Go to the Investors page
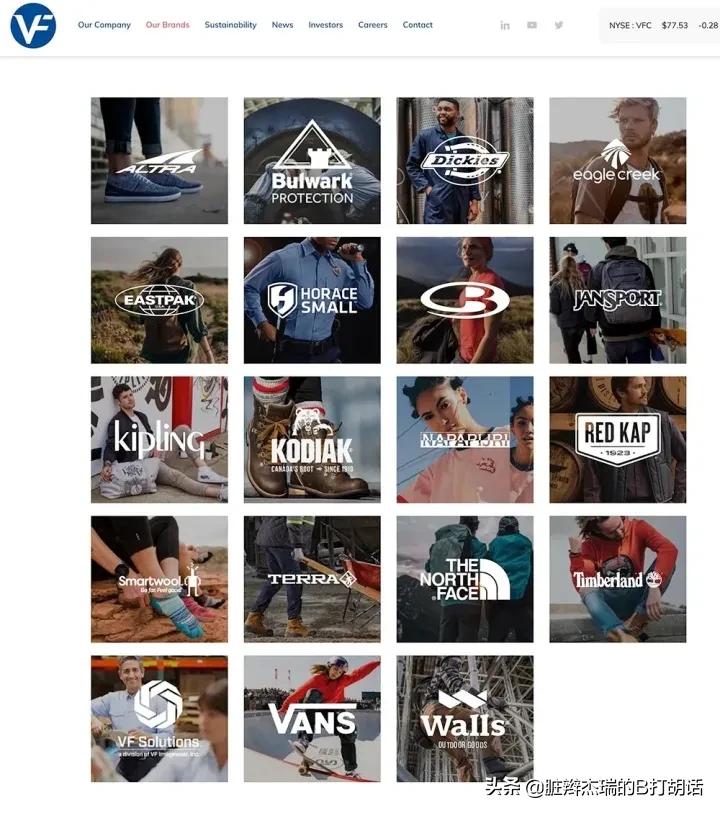The image size is (720, 813). point(325,25)
